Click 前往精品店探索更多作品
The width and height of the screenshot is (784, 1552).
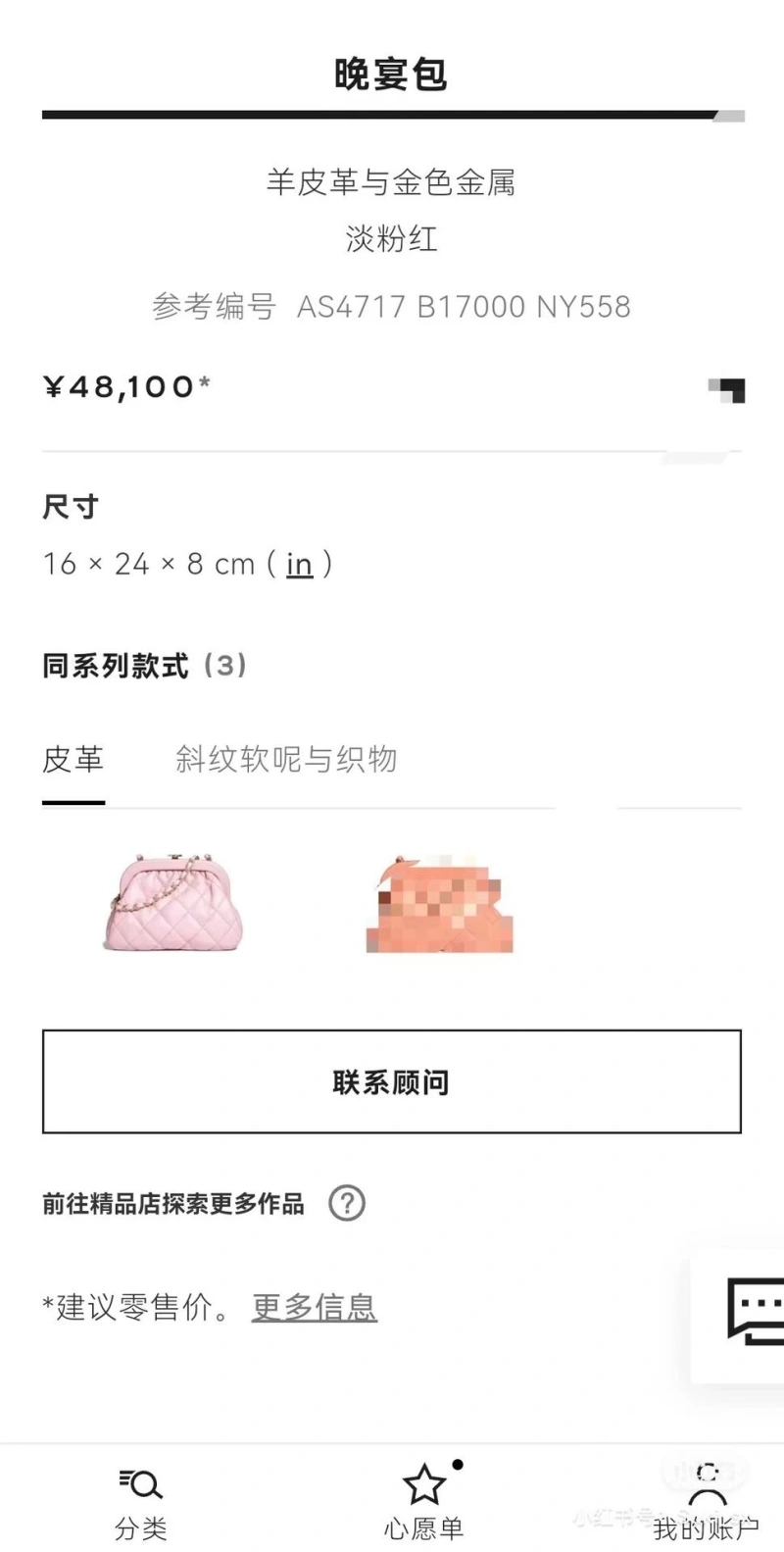(x=172, y=1204)
